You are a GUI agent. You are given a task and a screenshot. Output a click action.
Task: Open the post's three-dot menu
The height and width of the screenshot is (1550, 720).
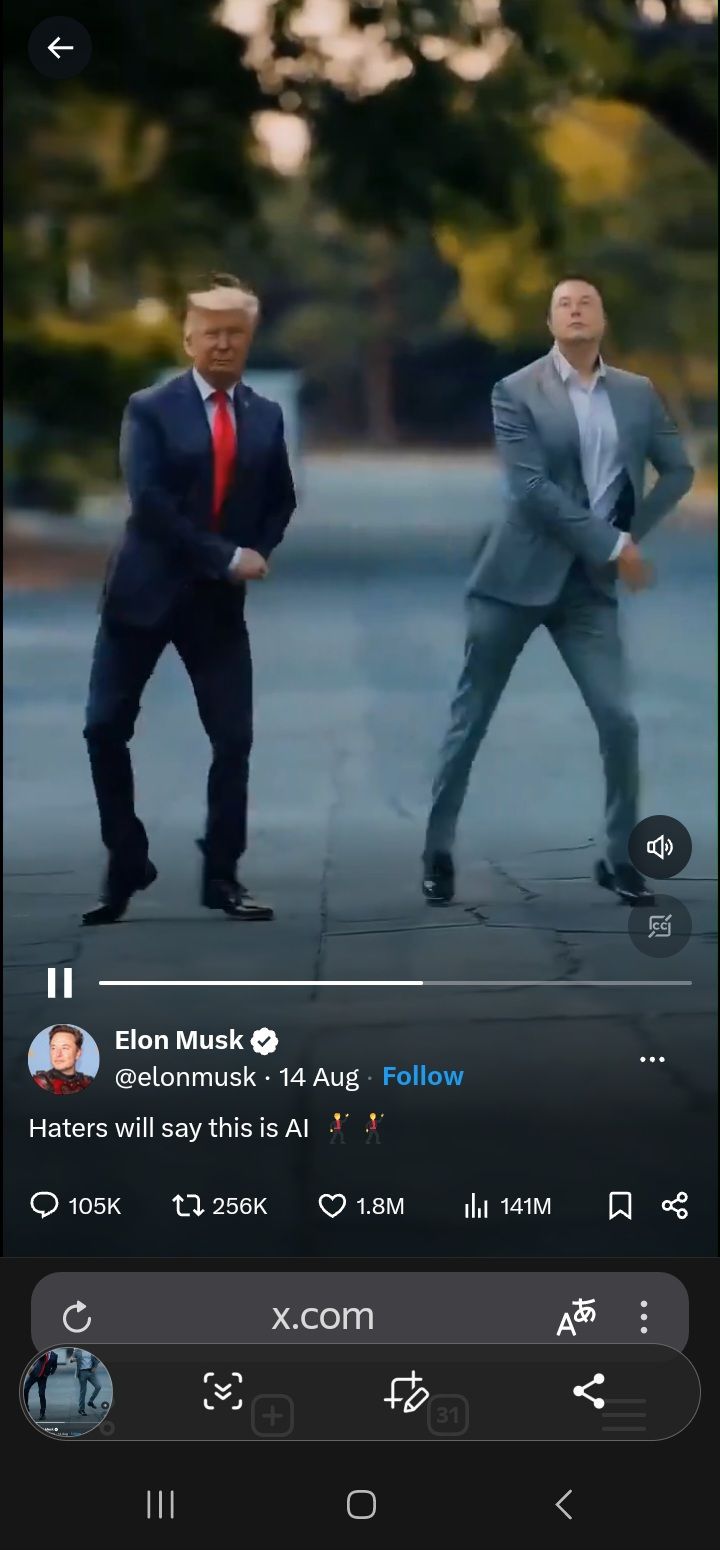pyautogui.click(x=652, y=1059)
